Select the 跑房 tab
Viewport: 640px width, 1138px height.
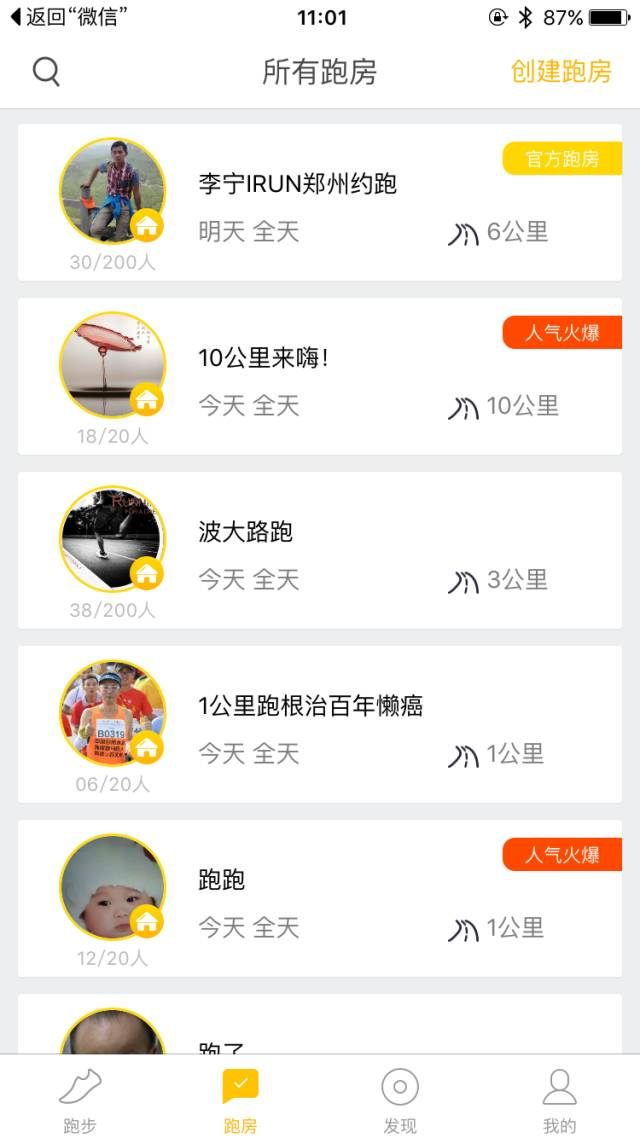(x=240, y=1098)
